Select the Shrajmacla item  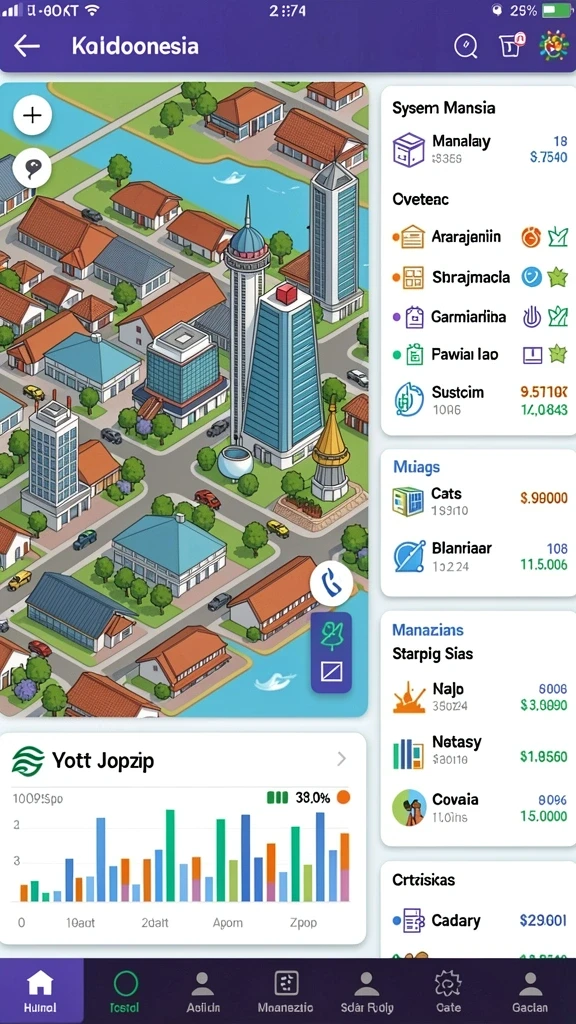(x=479, y=278)
